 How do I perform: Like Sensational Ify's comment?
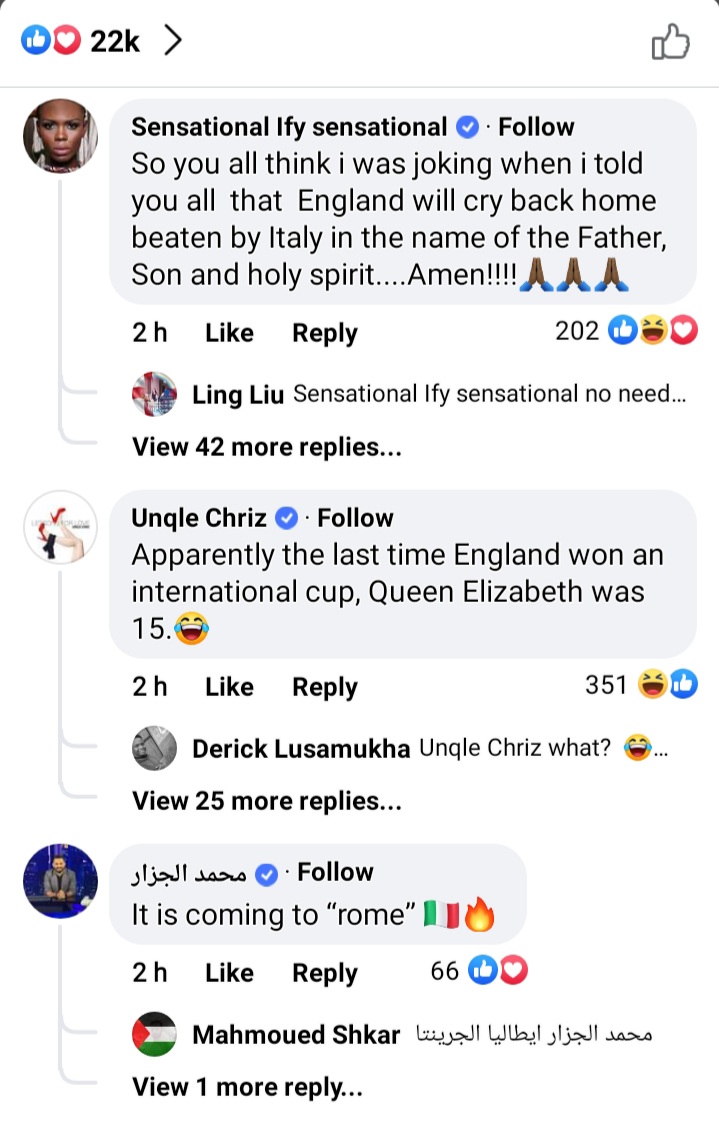[229, 333]
